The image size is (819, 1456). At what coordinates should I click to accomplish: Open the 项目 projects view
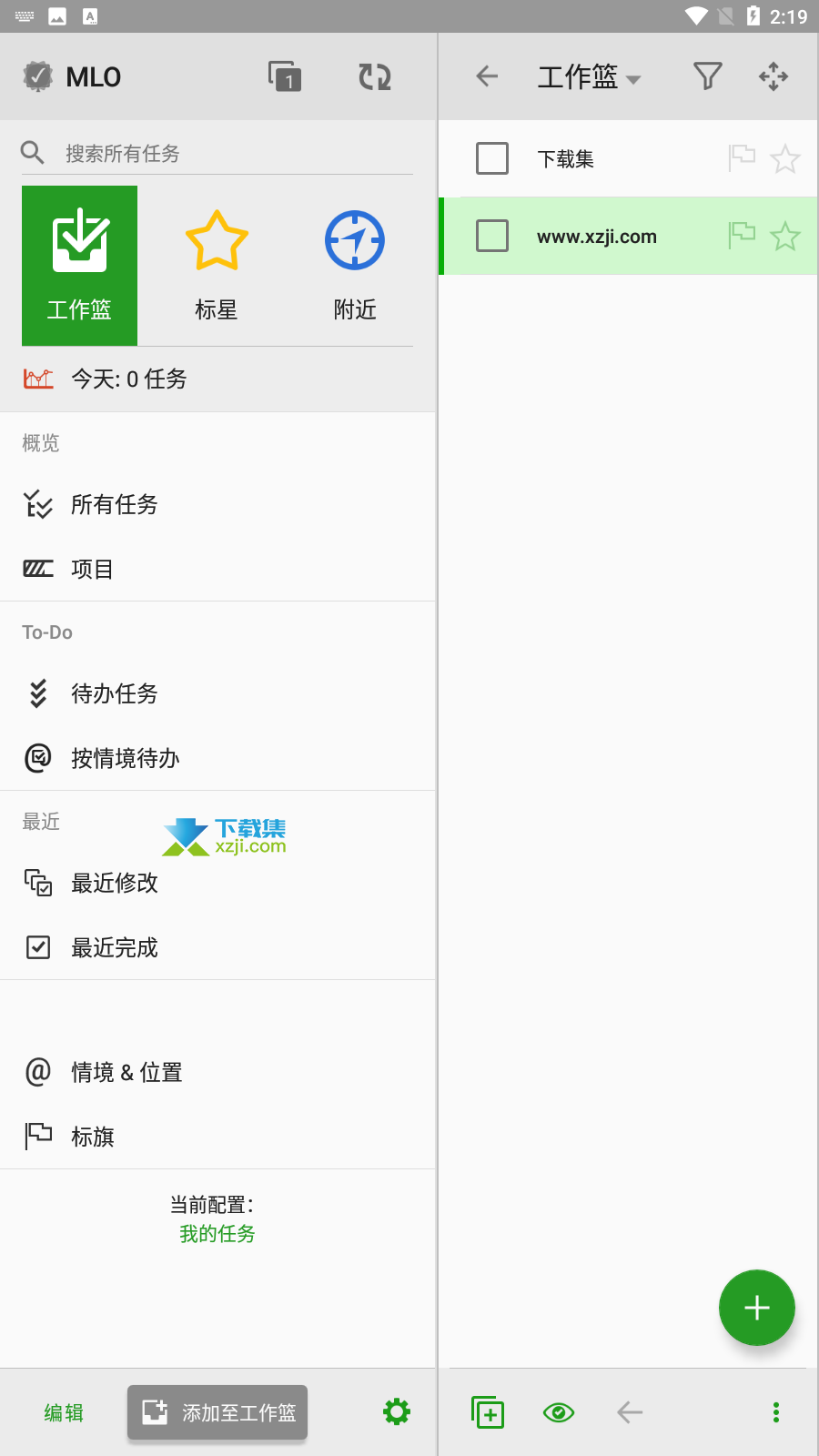click(x=217, y=569)
